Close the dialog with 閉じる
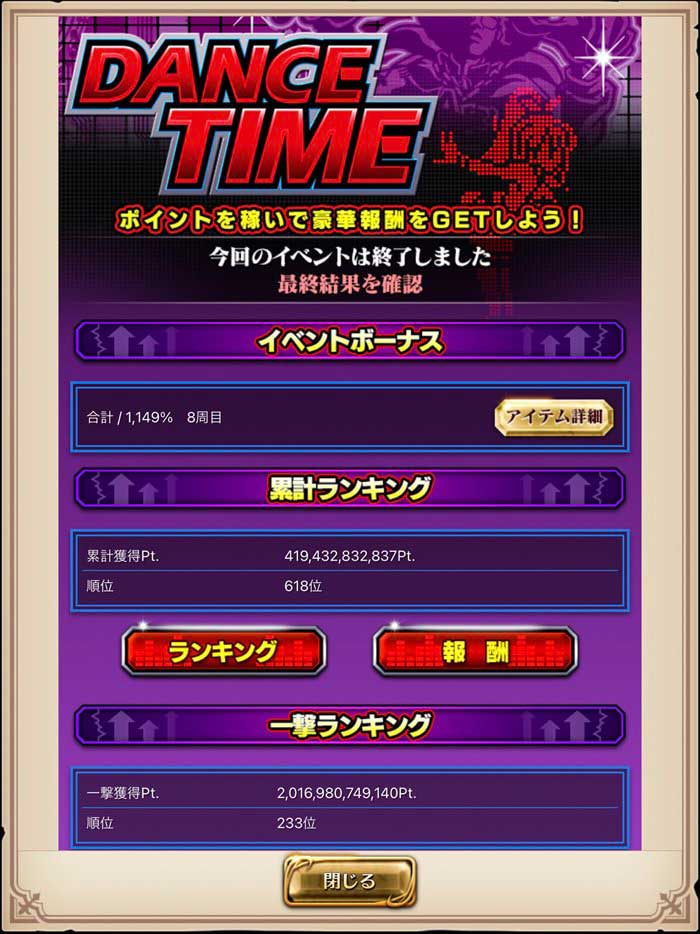The image size is (700, 934). (x=349, y=880)
